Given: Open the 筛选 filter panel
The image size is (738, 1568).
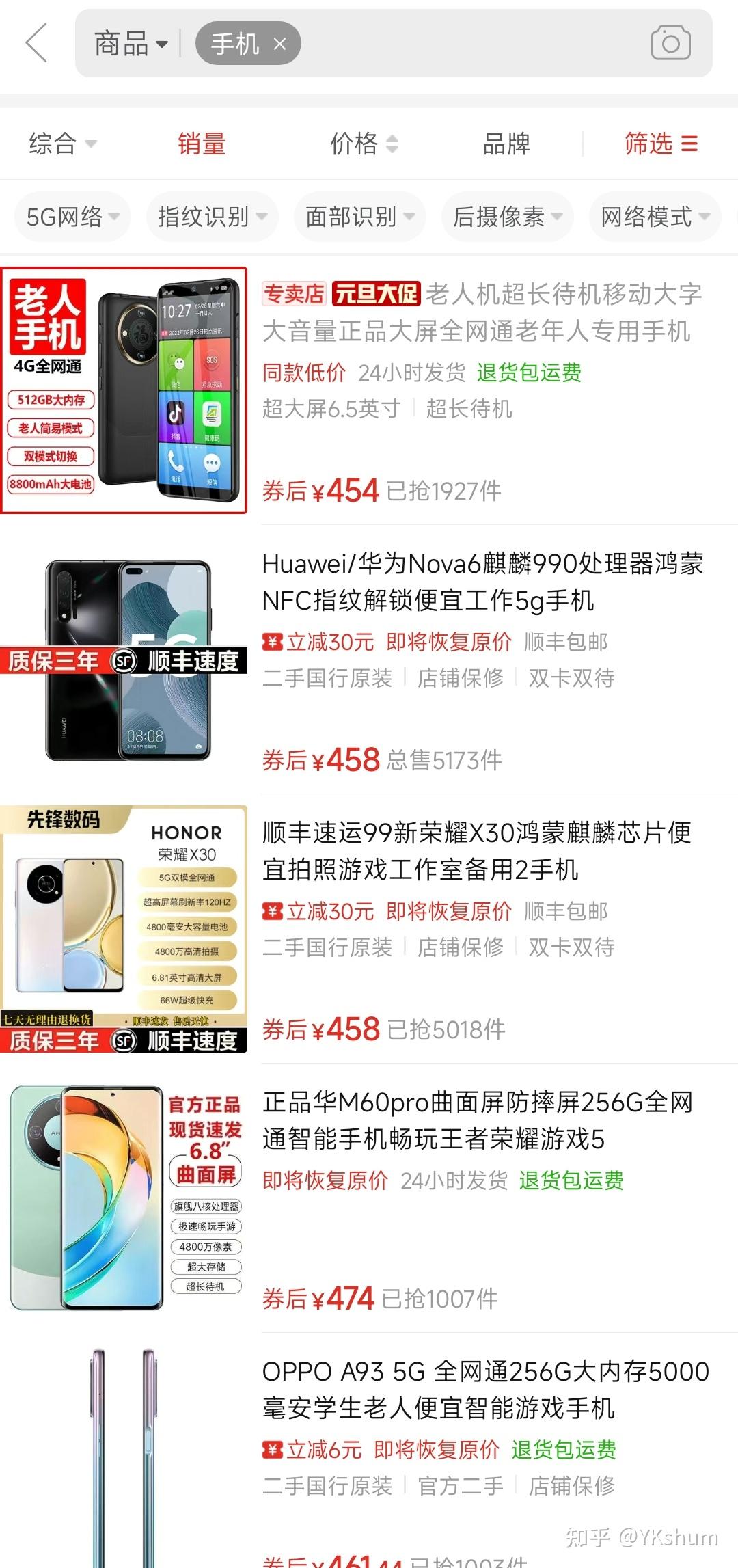Looking at the screenshot, I should tap(661, 144).
